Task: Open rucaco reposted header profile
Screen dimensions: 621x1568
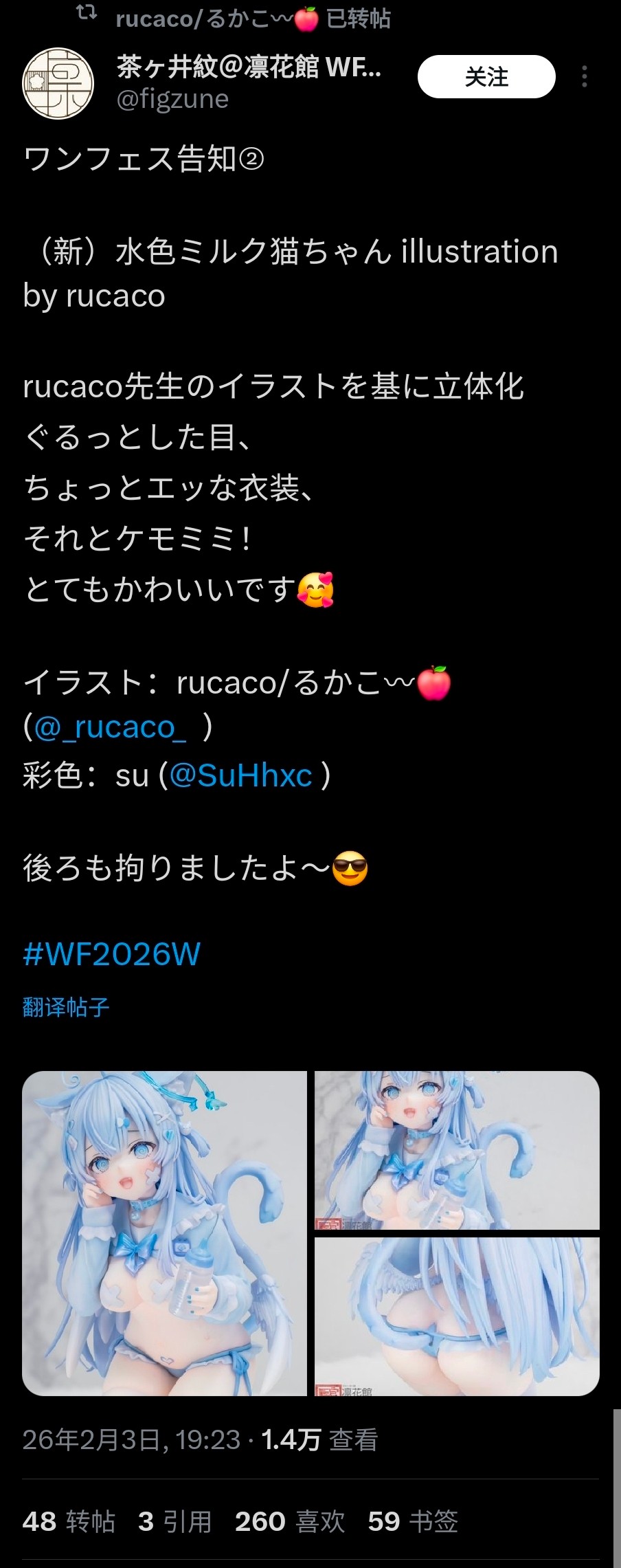Action: coord(252,19)
